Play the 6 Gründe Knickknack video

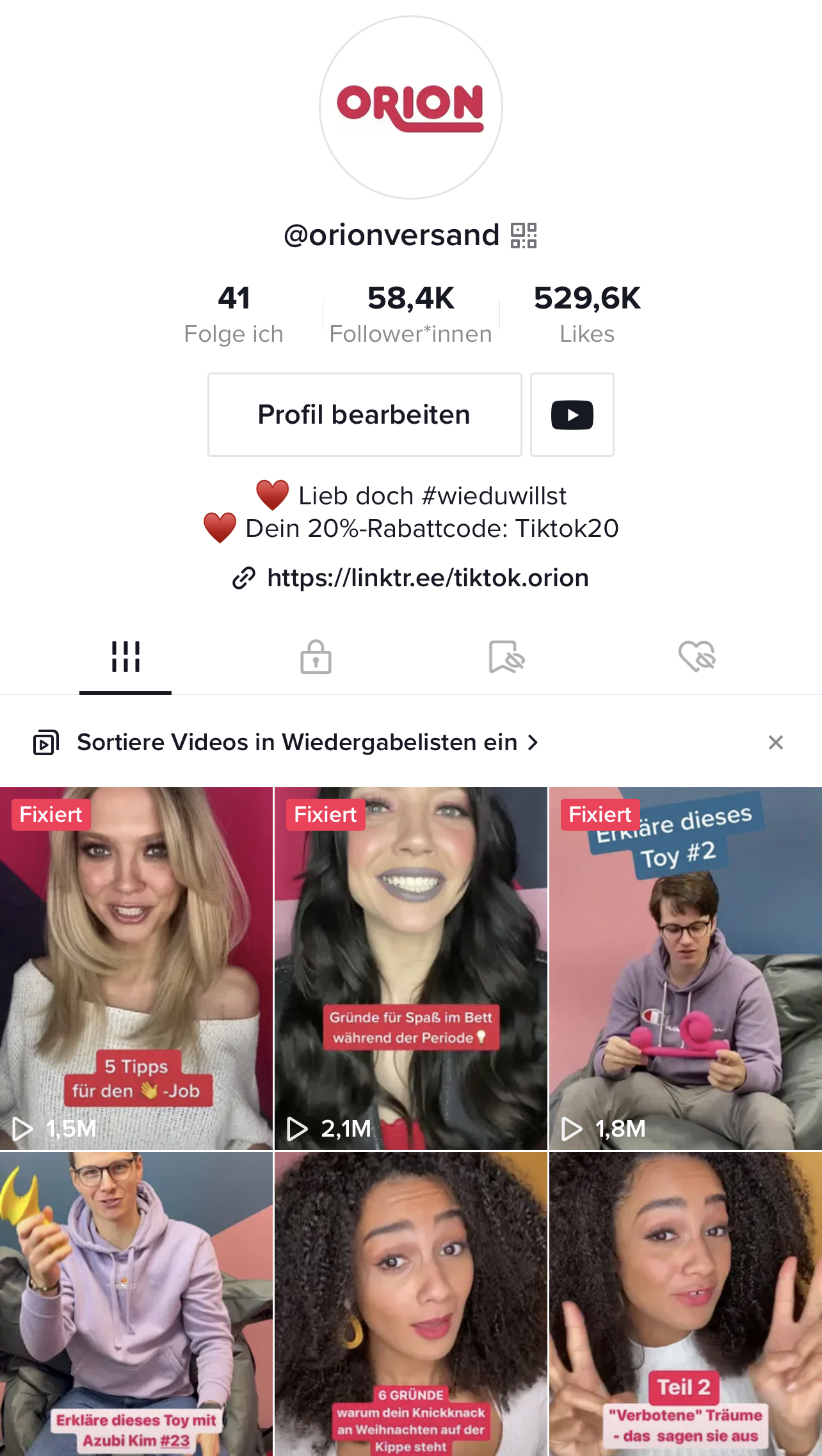click(x=410, y=1303)
